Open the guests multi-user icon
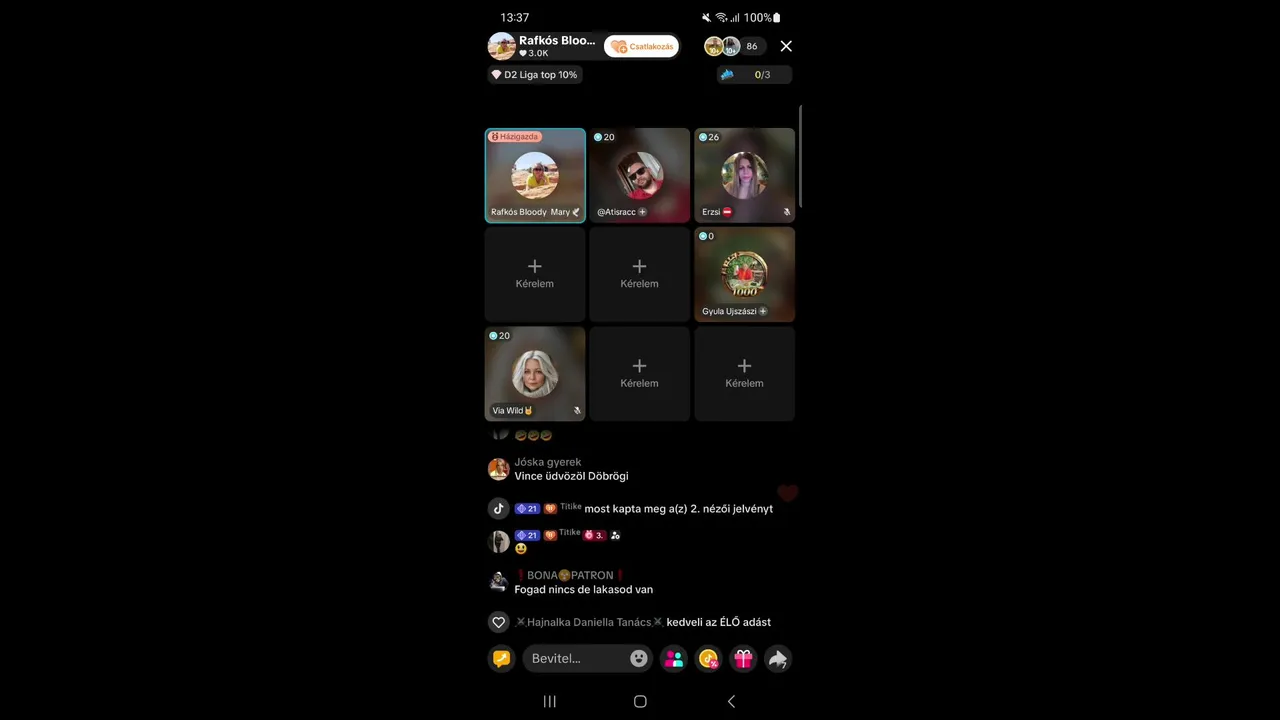The width and height of the screenshot is (1280, 720). coord(674,659)
